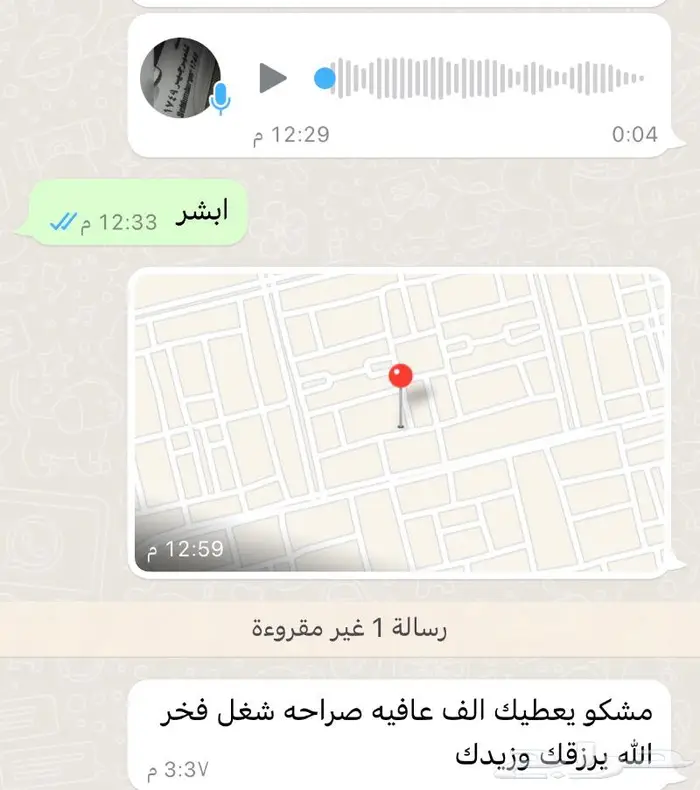
Task: Open the shared location map
Action: tap(400, 423)
